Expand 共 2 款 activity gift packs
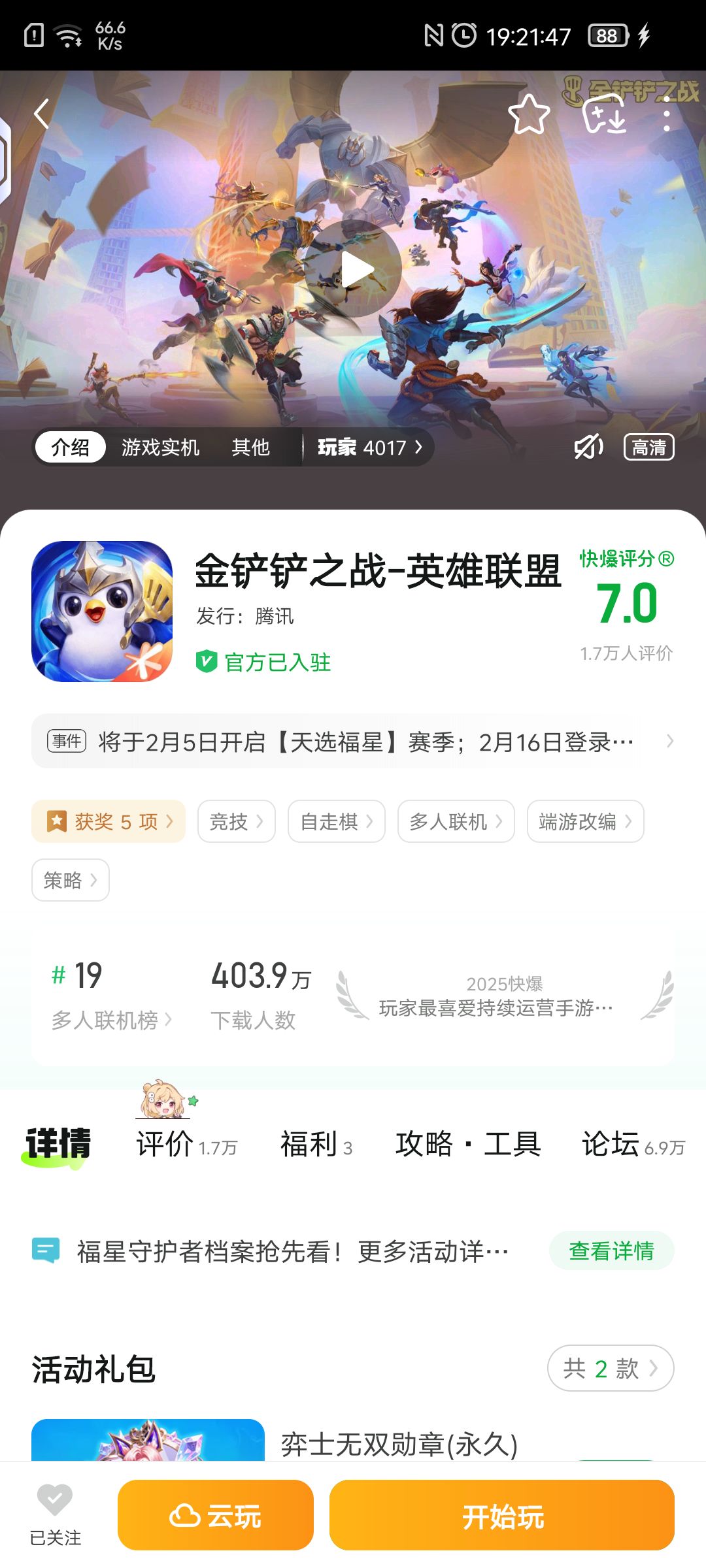 [610, 1368]
